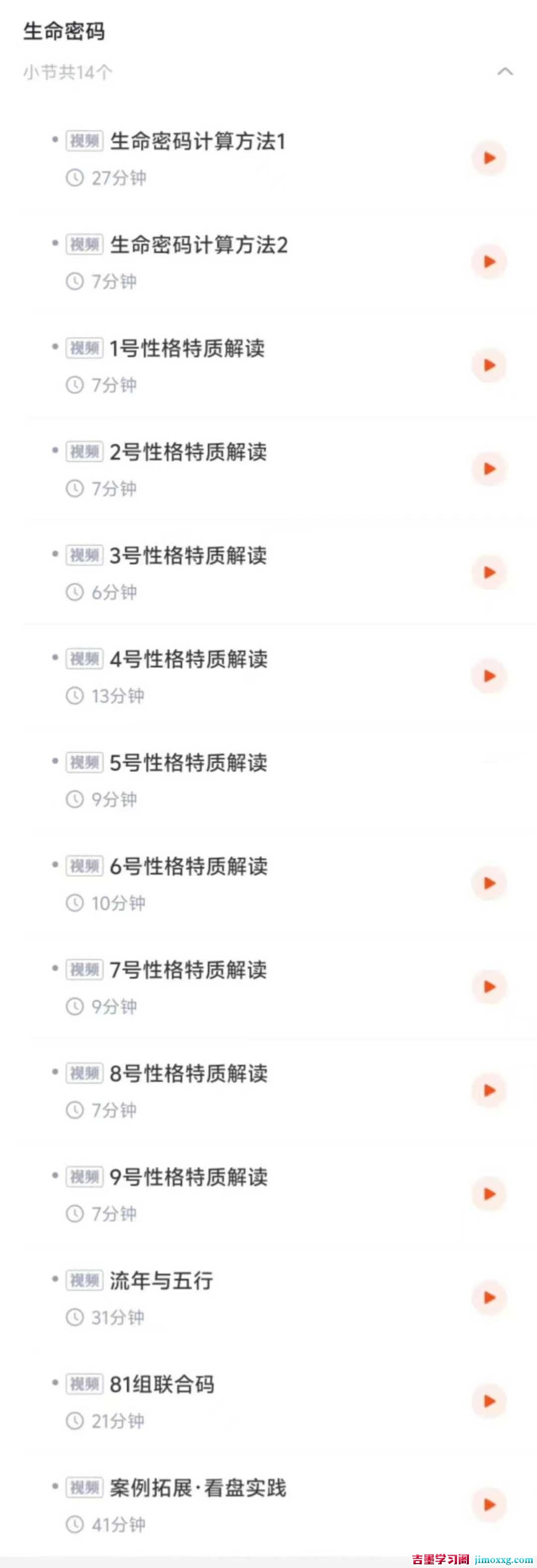Viewport: 537px width, 1568px height.
Task: Collapse the 生命密码 section chevron
Action: click(505, 72)
